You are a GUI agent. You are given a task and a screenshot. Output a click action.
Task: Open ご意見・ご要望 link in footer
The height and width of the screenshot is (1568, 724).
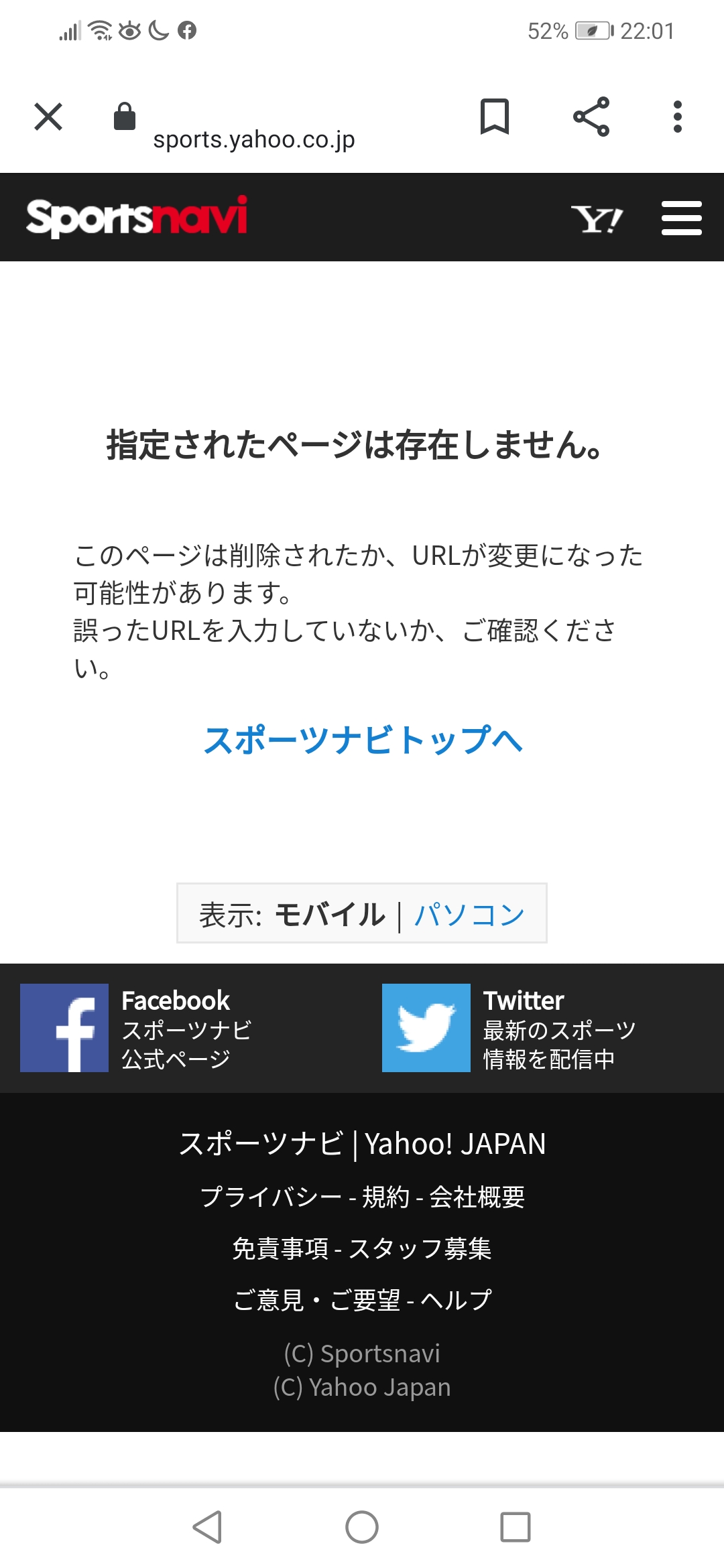pos(316,1300)
